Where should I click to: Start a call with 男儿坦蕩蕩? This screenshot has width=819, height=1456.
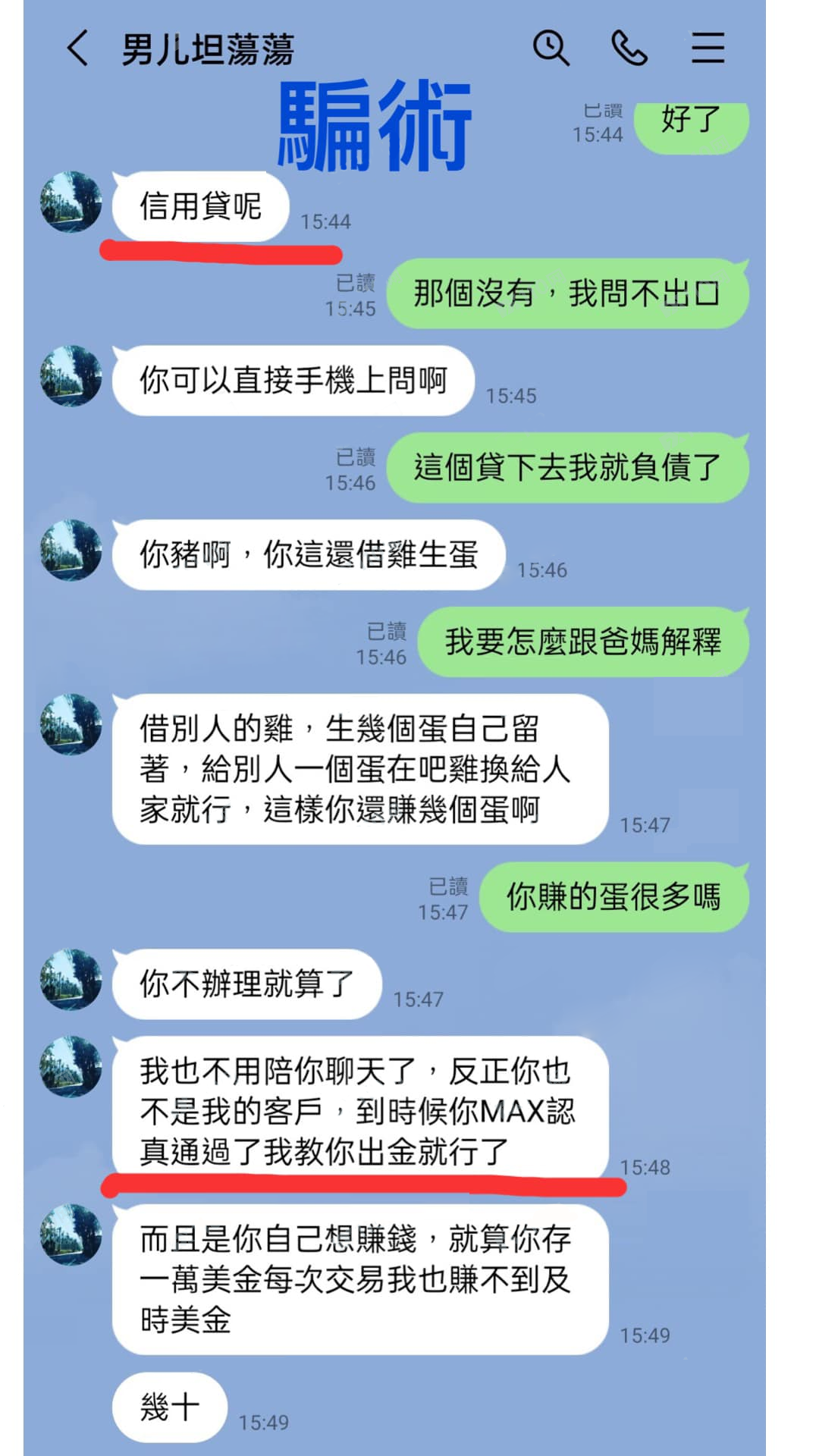[629, 48]
